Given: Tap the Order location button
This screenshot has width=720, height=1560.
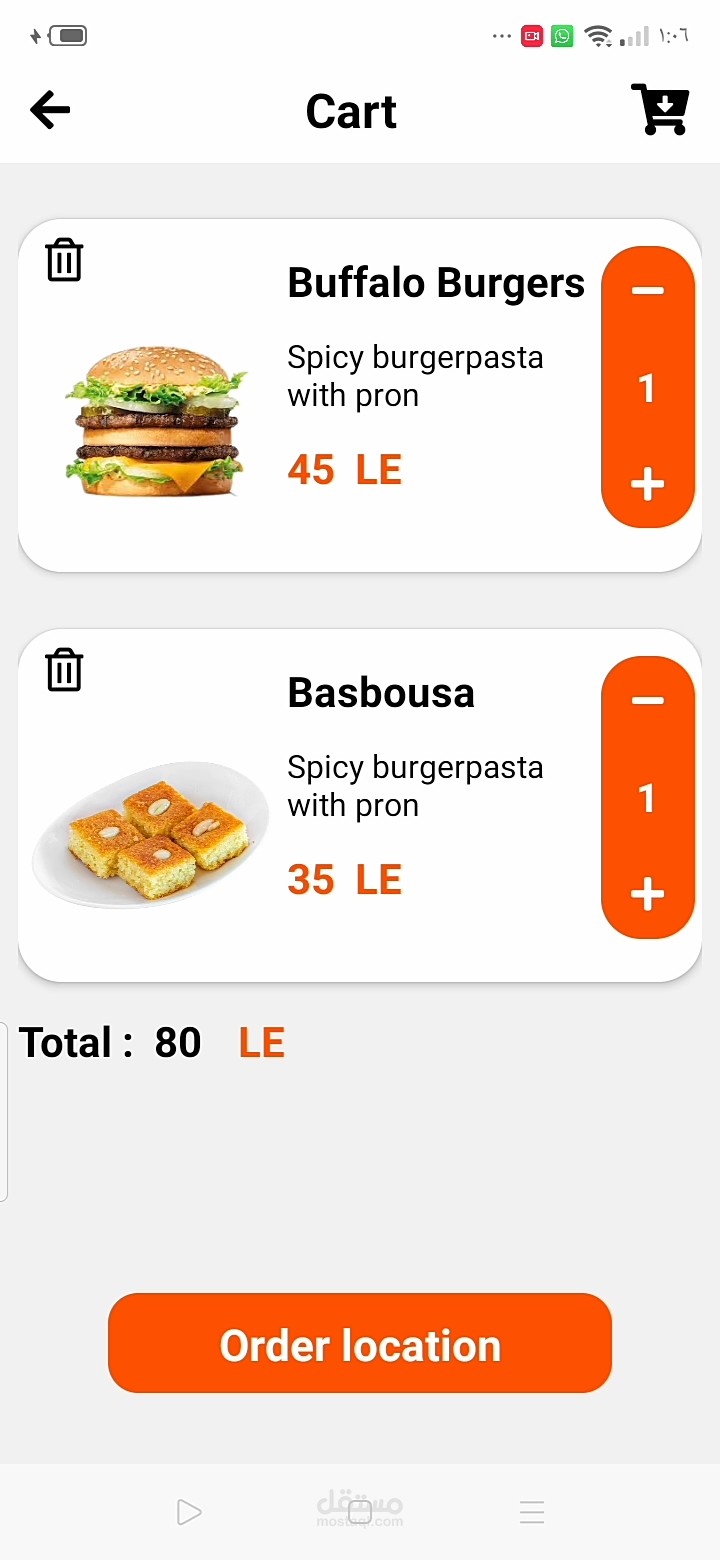Looking at the screenshot, I should click(x=360, y=1343).
